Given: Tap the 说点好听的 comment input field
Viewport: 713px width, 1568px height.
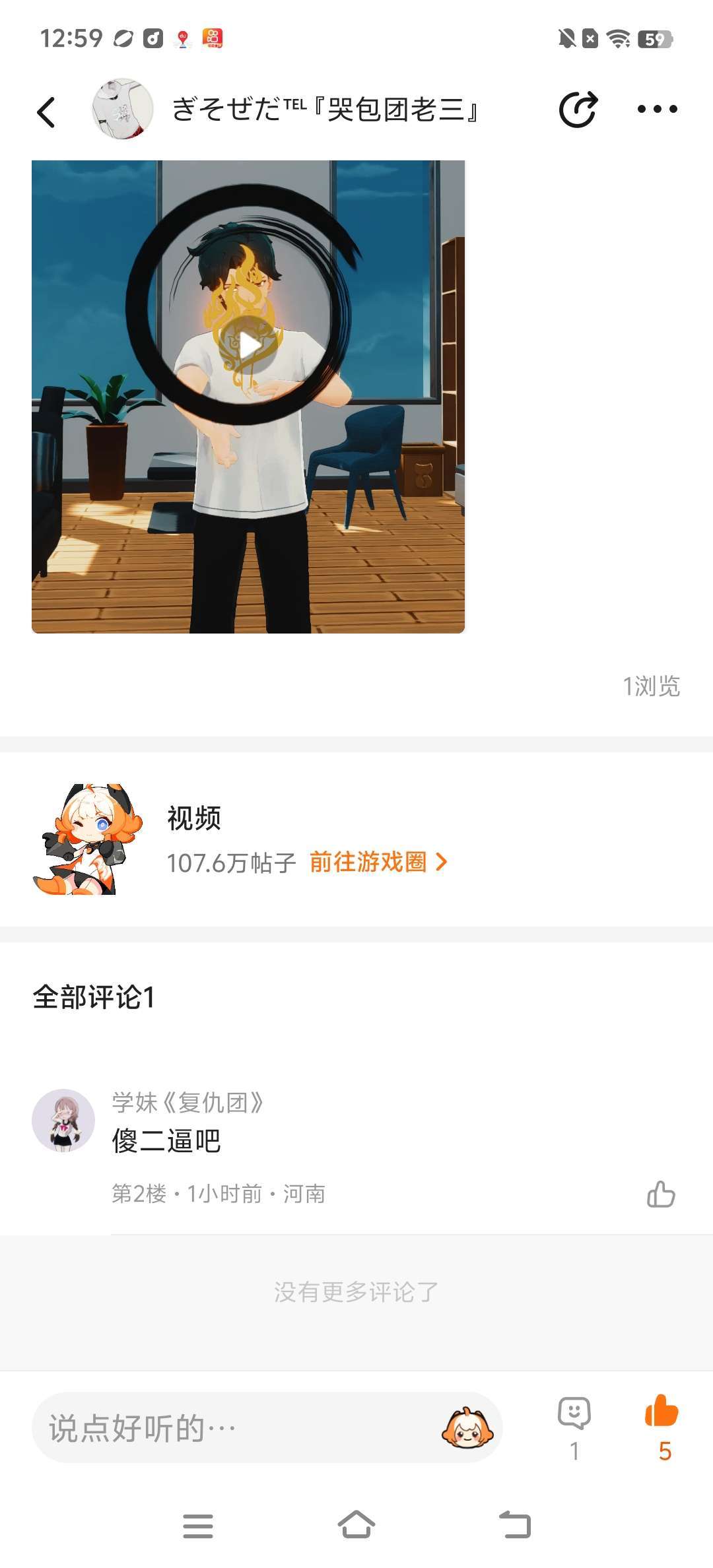Looking at the screenshot, I should point(231,1427).
